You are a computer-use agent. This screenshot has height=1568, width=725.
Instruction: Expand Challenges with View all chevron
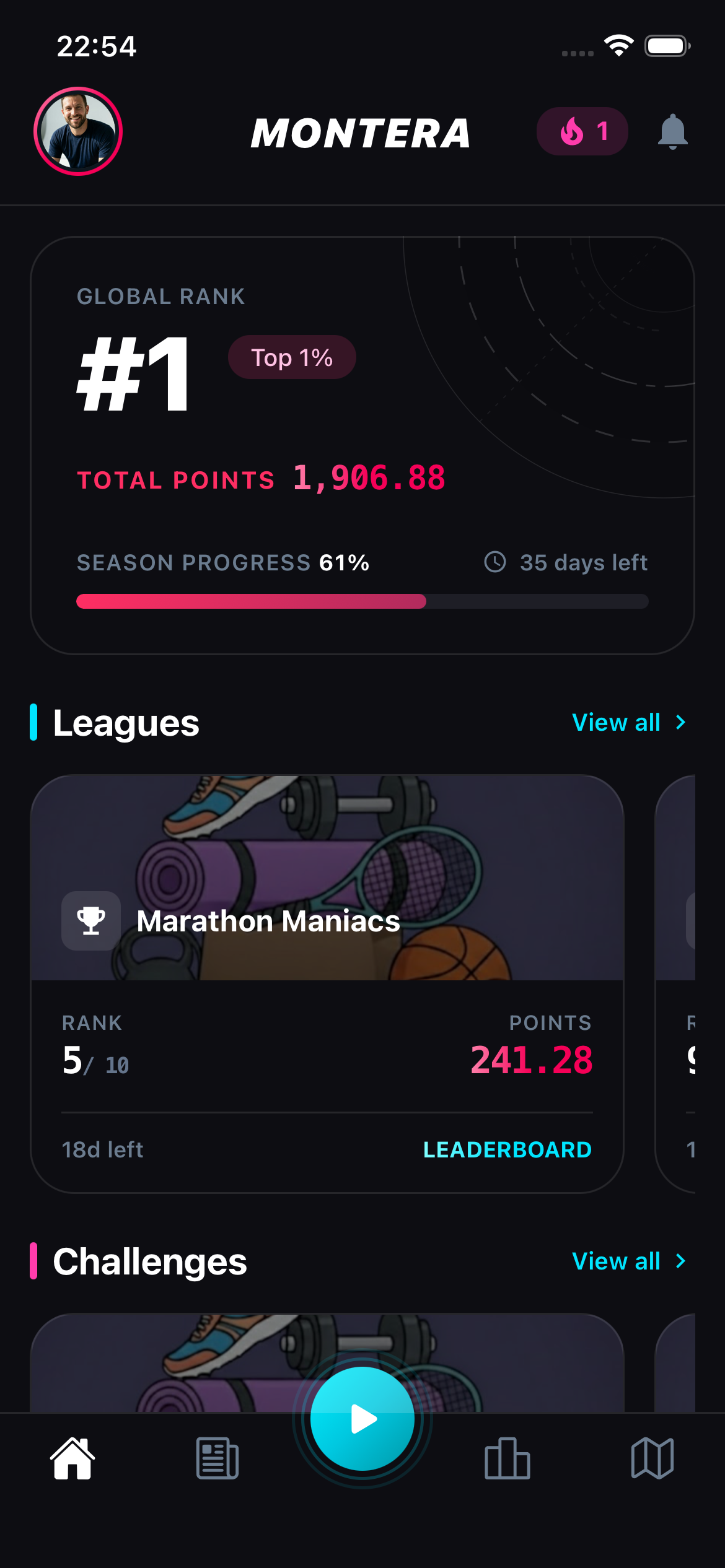680,1261
